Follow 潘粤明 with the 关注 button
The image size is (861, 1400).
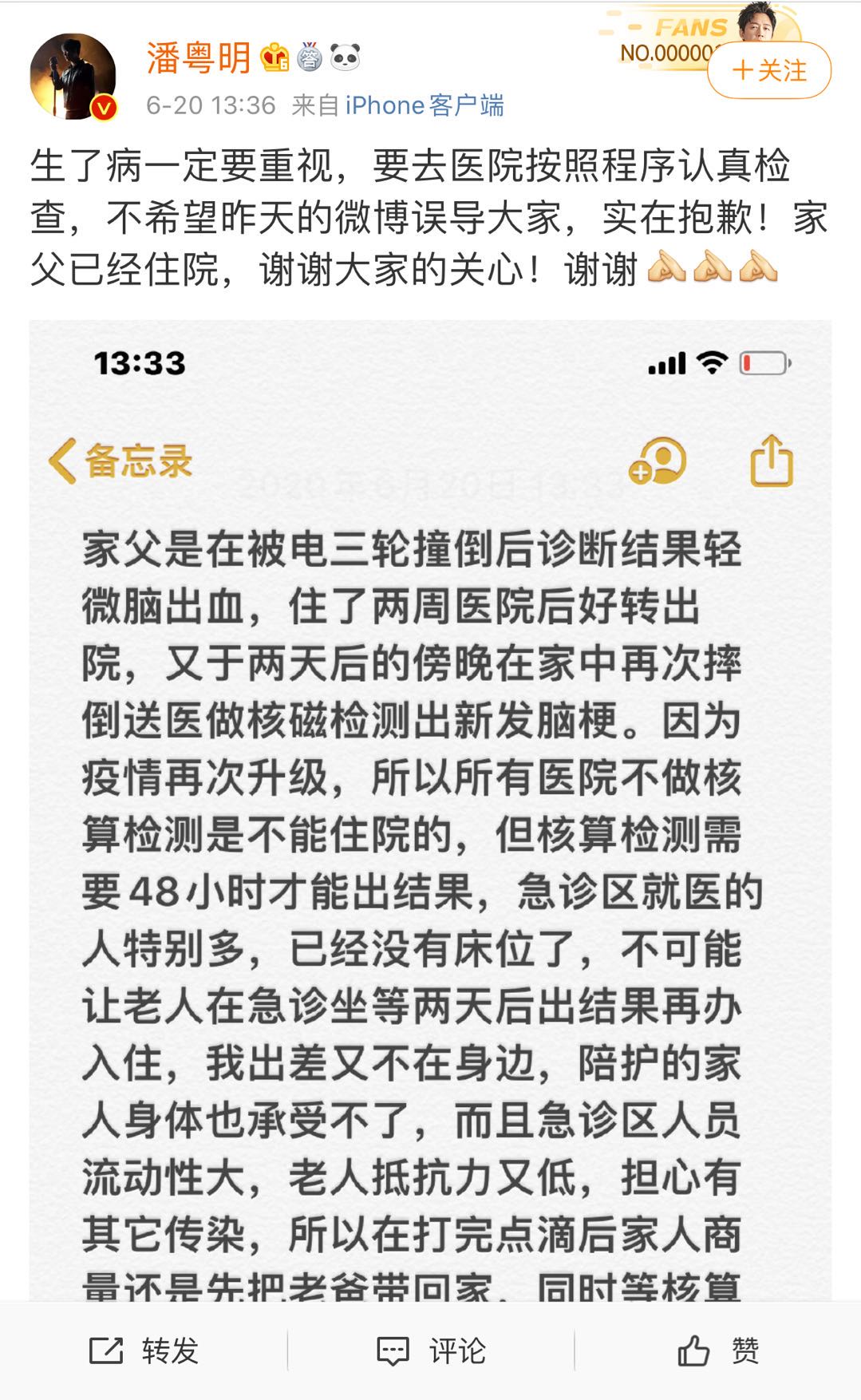click(769, 70)
